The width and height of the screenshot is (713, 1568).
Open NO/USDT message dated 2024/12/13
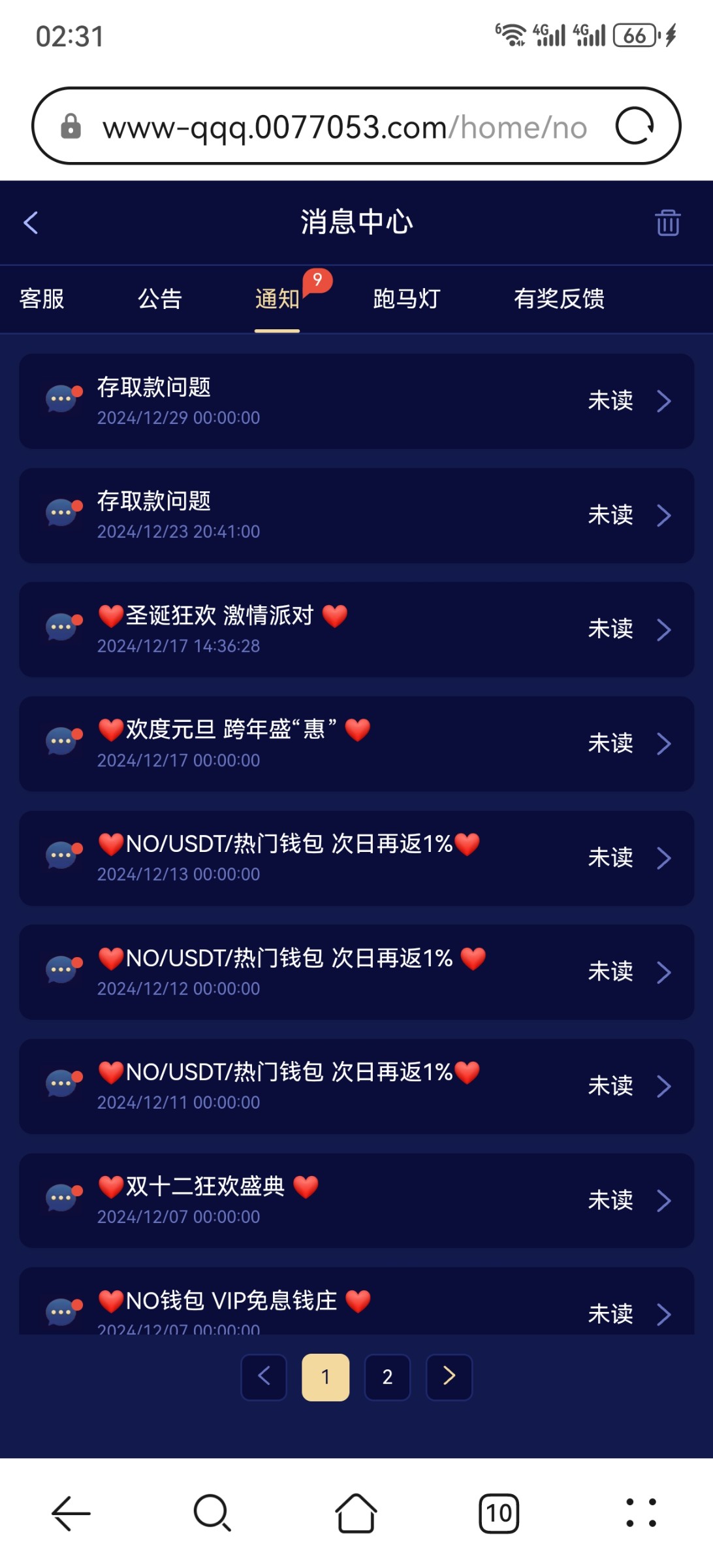pos(356,858)
